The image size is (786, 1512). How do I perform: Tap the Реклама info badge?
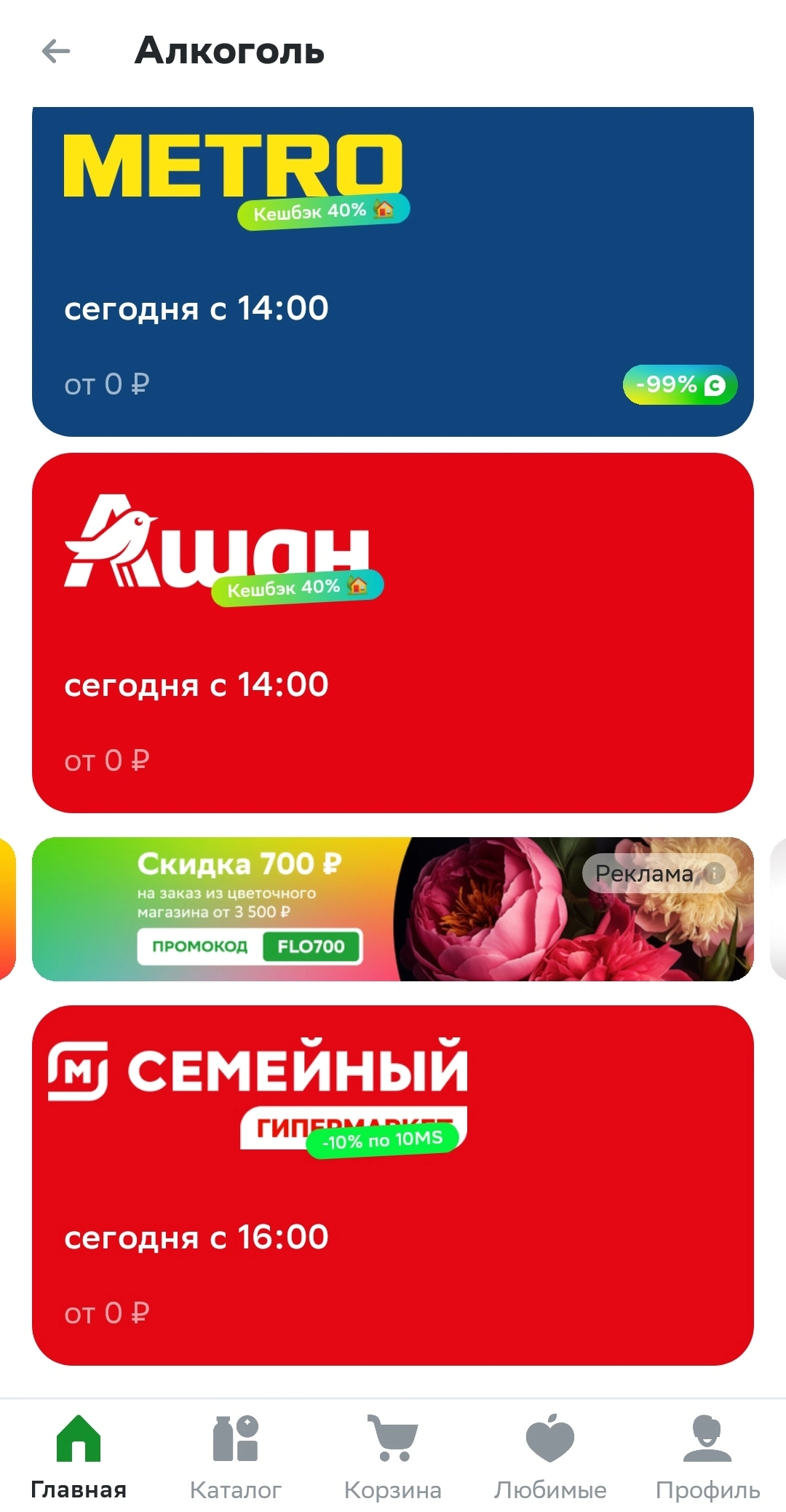point(659,874)
